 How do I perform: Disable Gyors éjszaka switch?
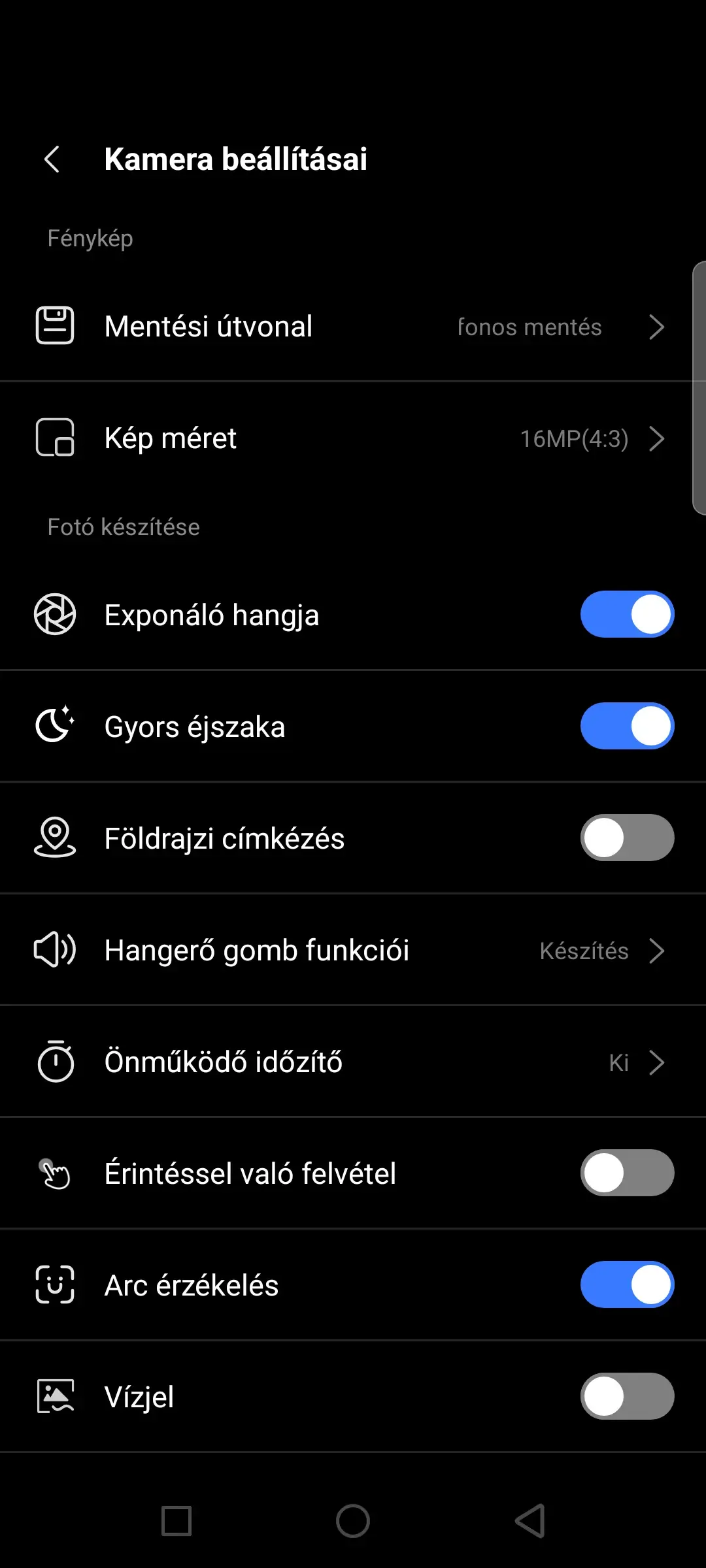(x=627, y=726)
